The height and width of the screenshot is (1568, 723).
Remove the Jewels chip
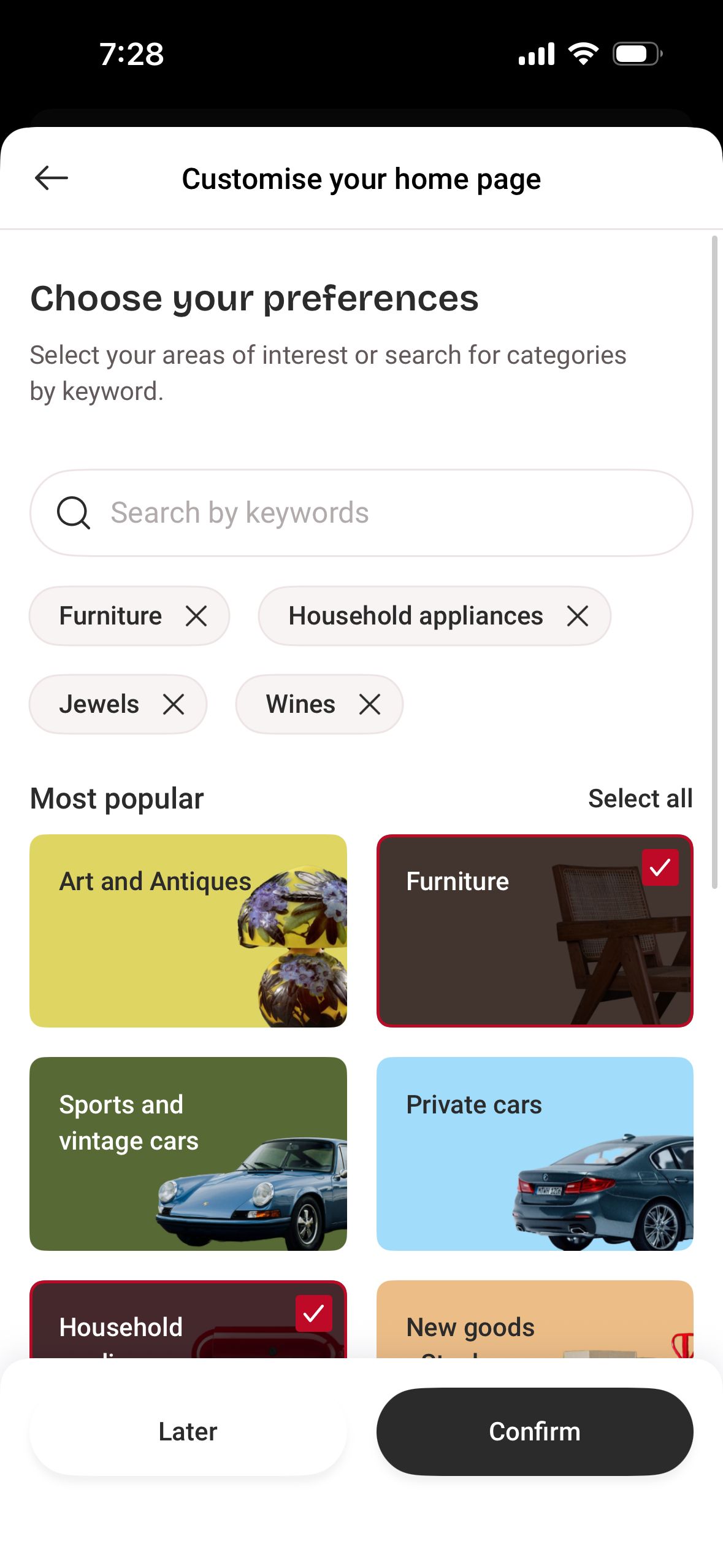coord(174,704)
